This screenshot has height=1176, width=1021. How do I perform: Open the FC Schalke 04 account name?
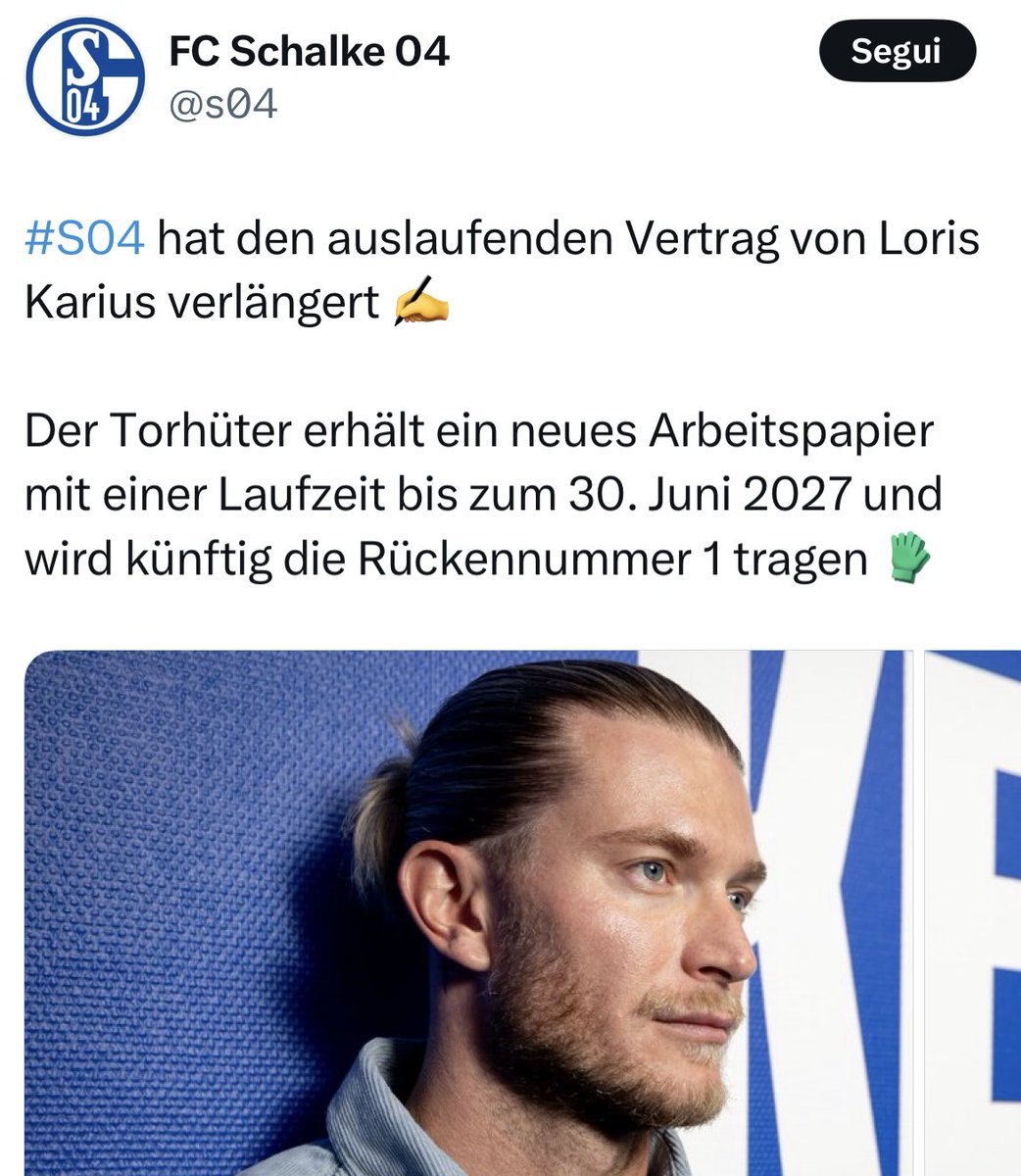(309, 52)
